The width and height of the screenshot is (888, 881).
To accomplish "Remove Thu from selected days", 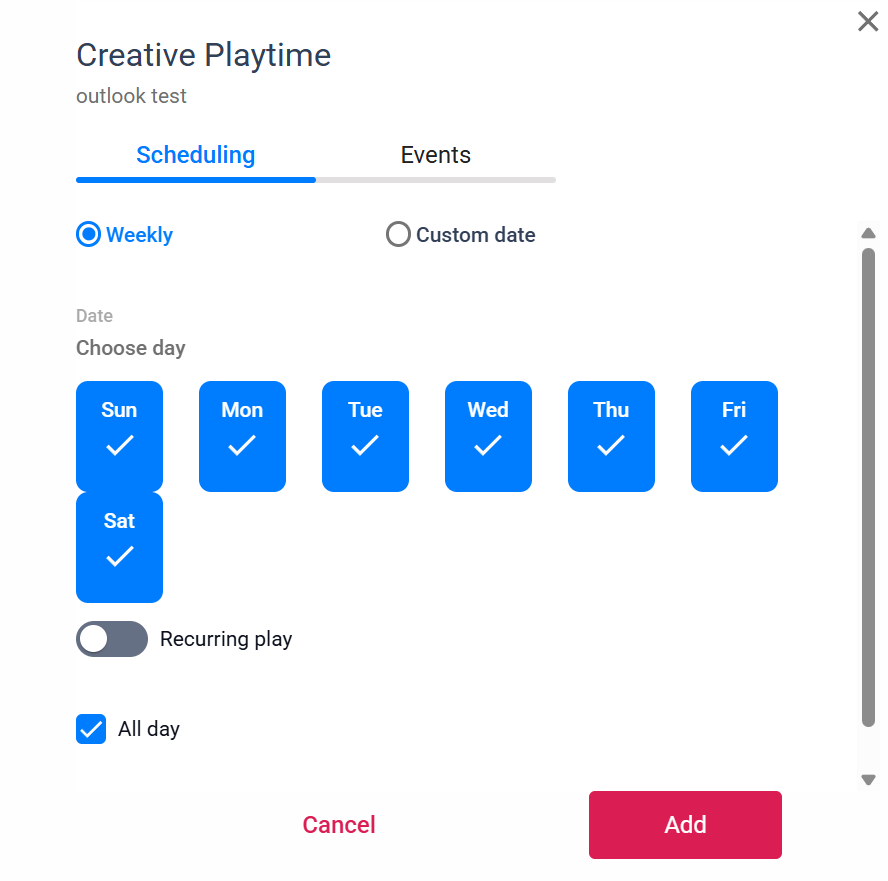I will coord(611,436).
